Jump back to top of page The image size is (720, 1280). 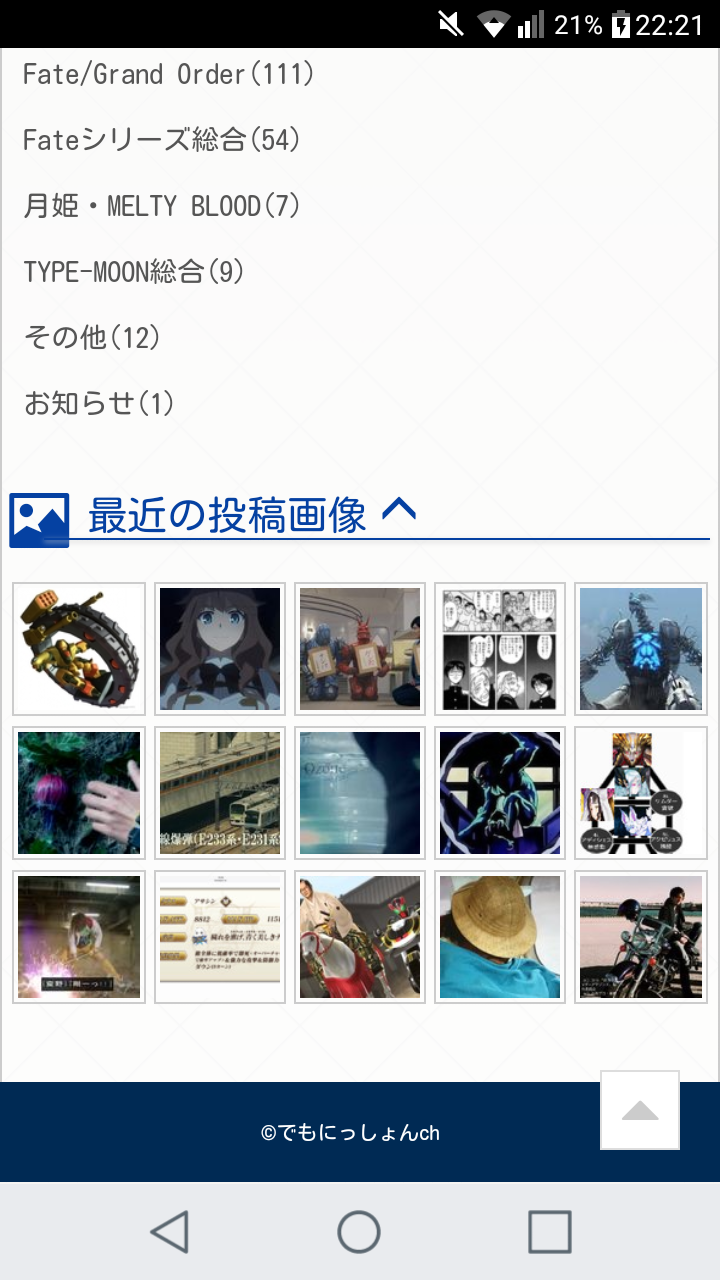[x=640, y=1110]
